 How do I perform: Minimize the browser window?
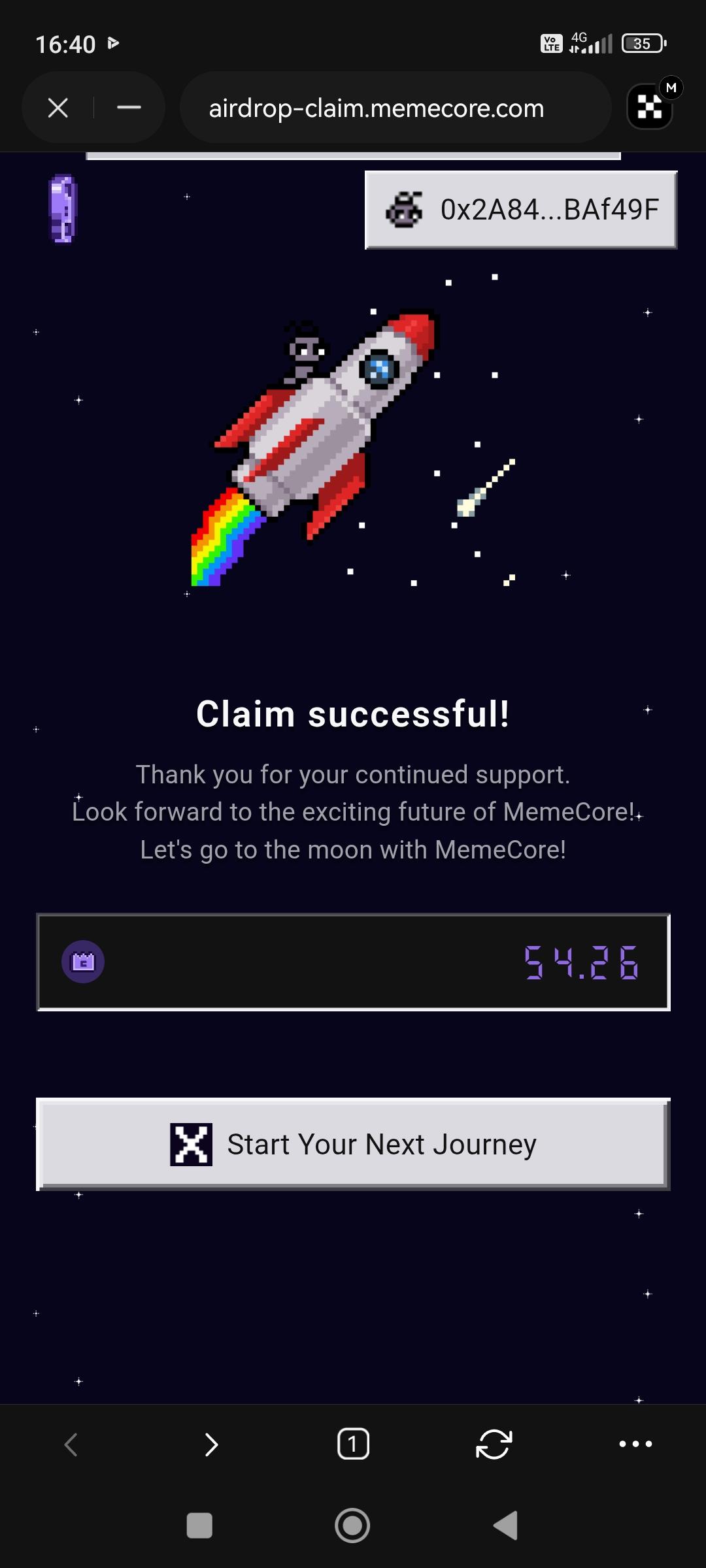pos(129,108)
